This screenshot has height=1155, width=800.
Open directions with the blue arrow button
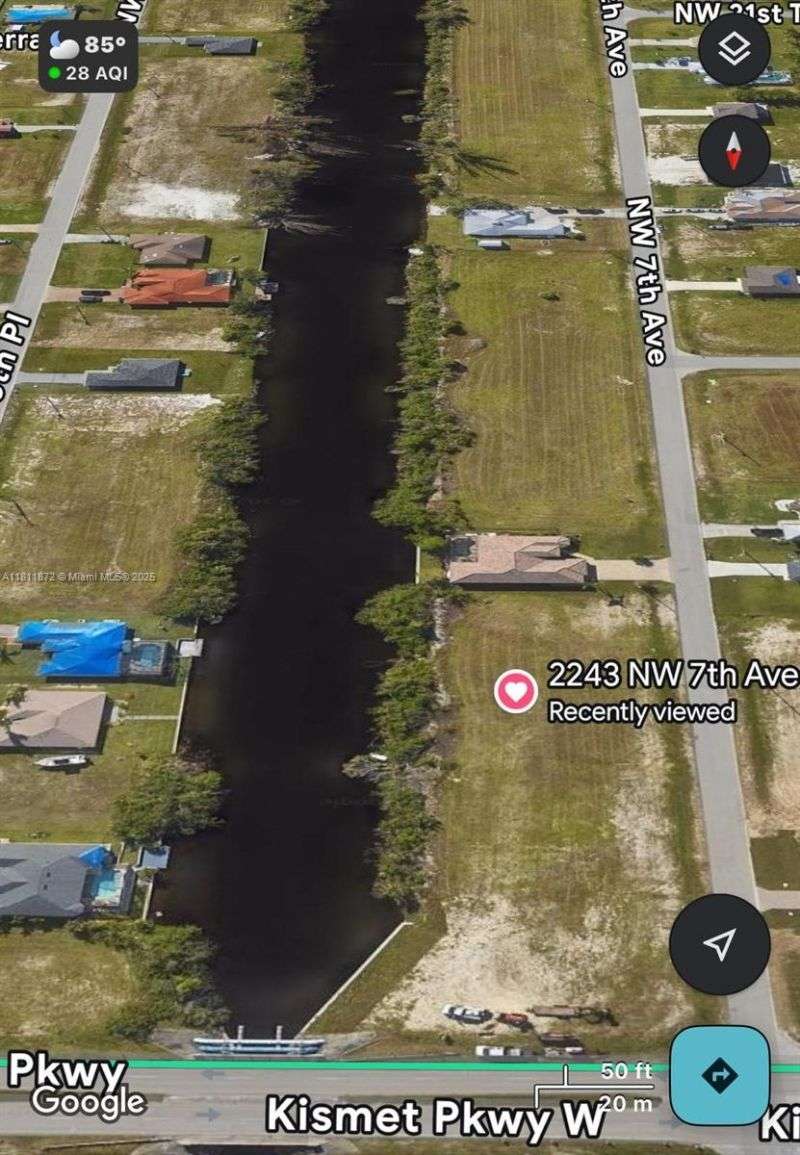click(719, 1075)
